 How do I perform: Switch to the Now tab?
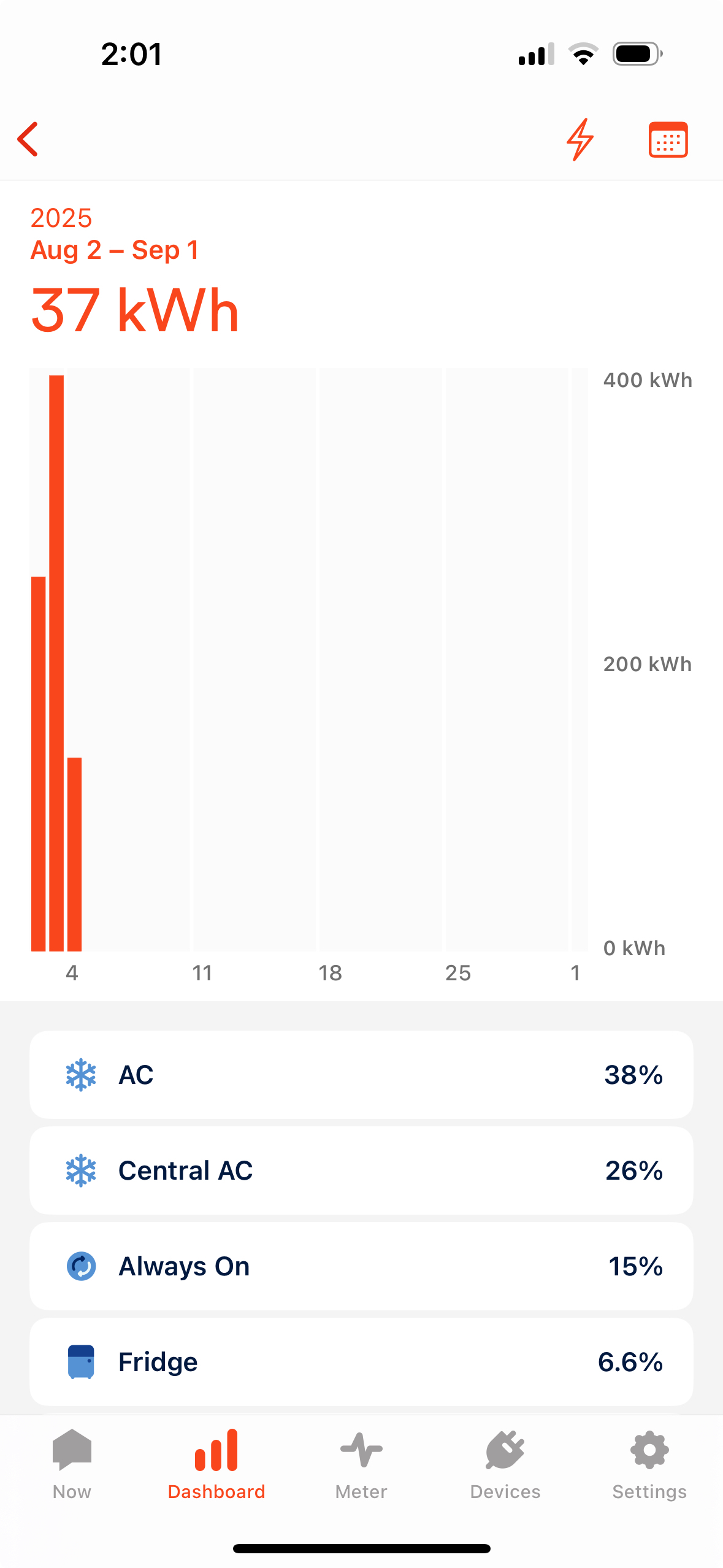(72, 1465)
